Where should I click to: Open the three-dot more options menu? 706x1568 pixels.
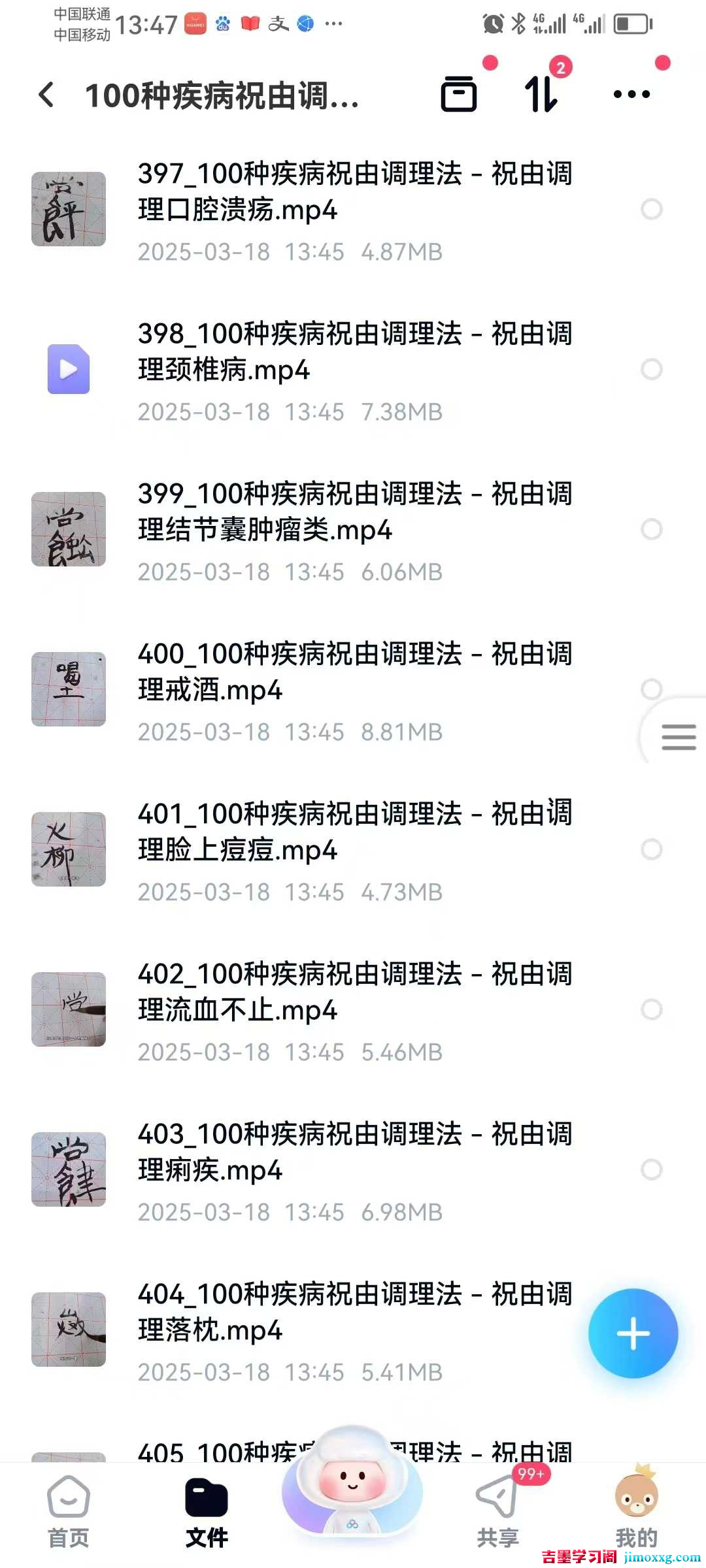pyautogui.click(x=630, y=95)
